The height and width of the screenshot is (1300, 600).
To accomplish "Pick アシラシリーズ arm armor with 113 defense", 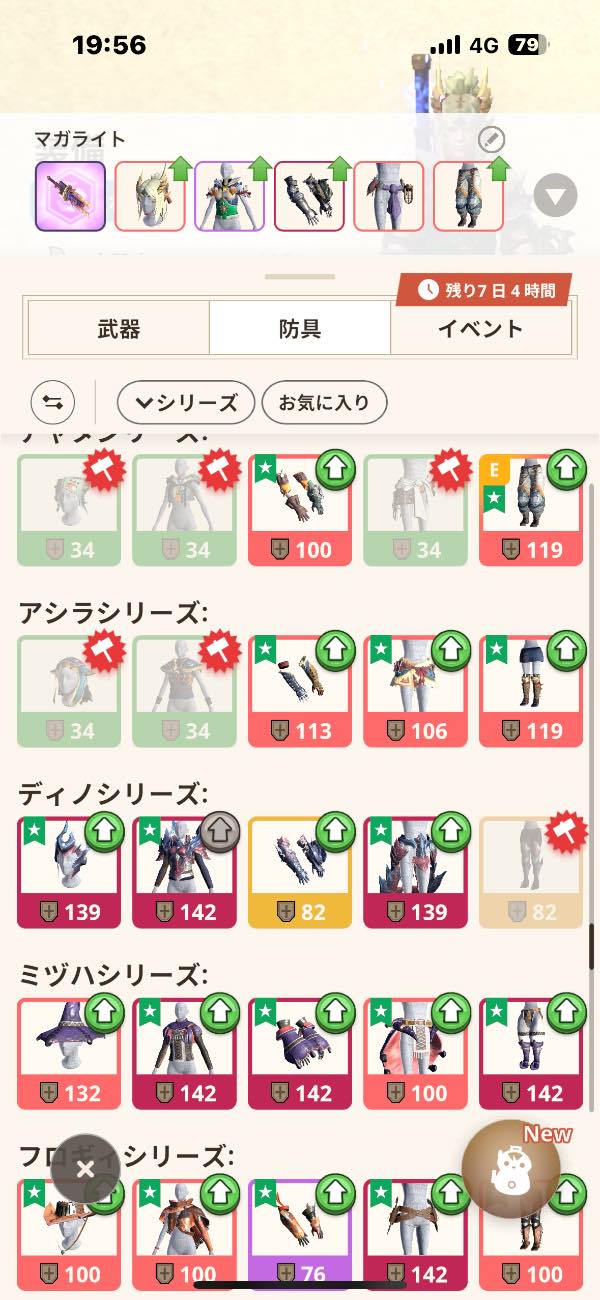I will [x=299, y=690].
